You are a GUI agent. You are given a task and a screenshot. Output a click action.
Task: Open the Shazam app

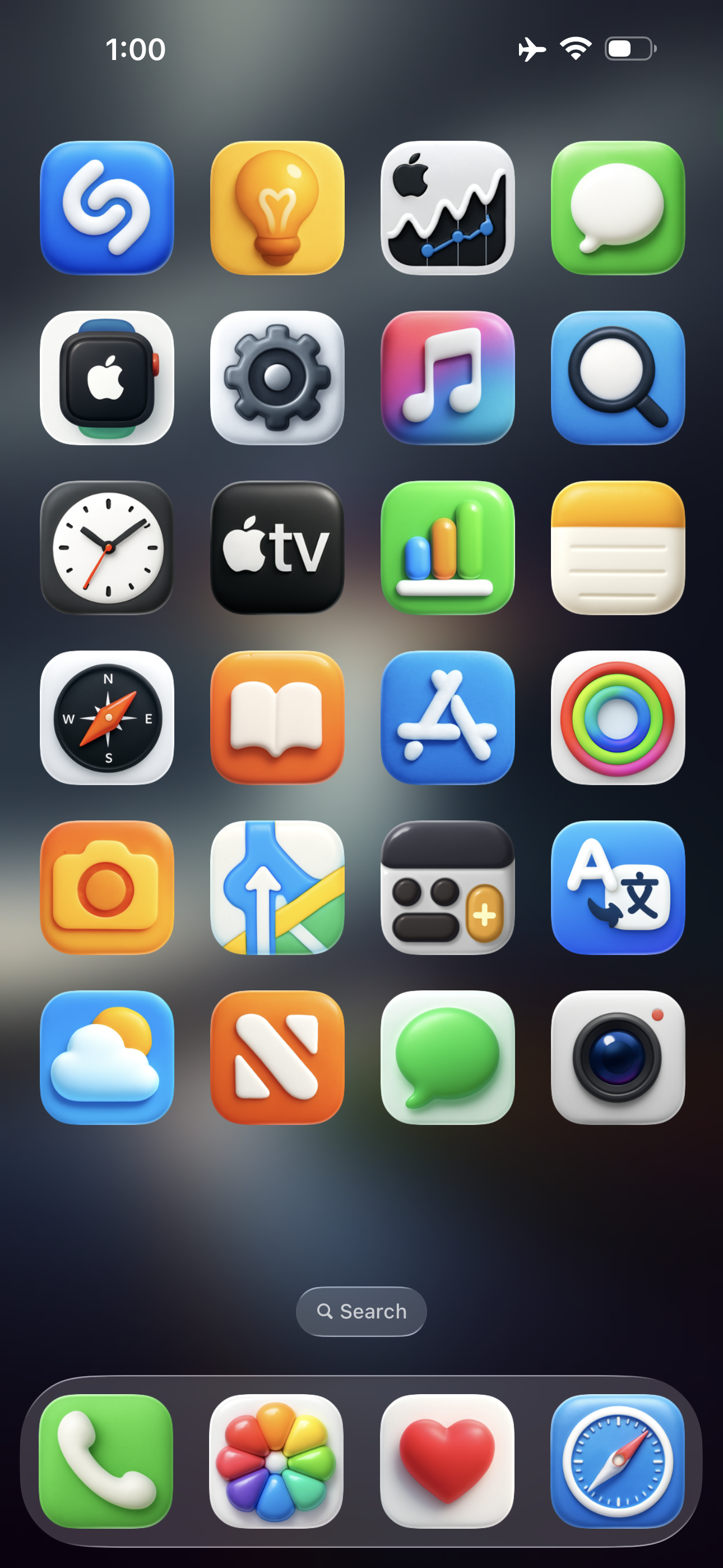click(x=106, y=207)
